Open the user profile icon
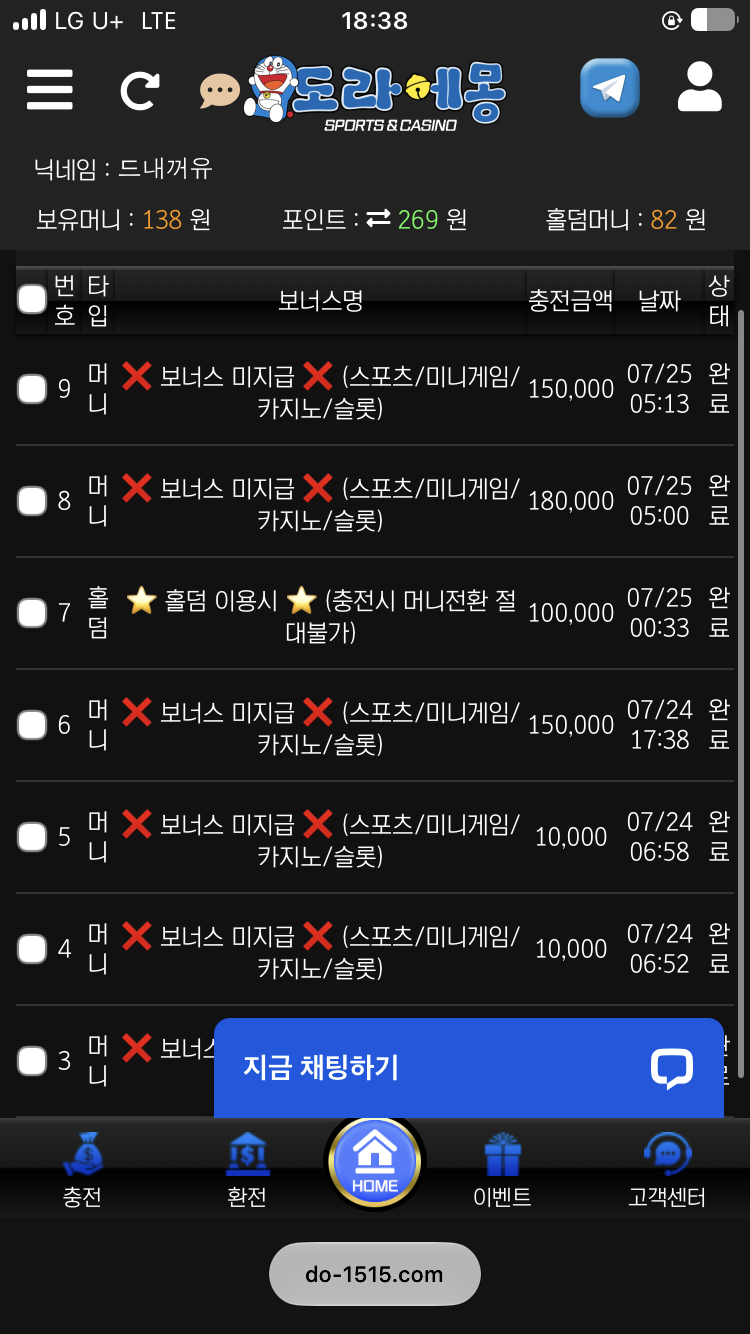The image size is (750, 1334). coord(699,87)
